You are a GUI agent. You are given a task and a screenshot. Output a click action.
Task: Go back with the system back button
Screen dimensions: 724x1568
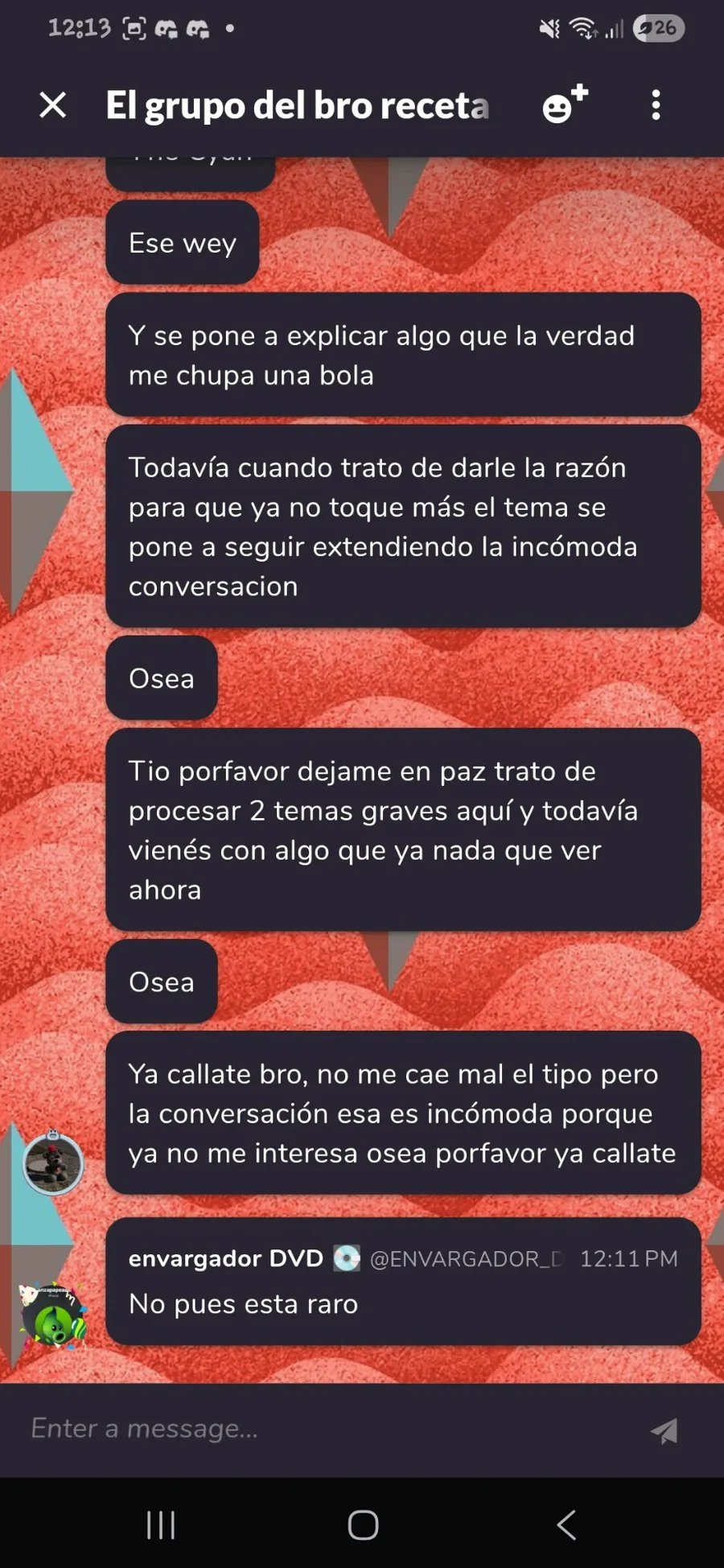tap(566, 1525)
